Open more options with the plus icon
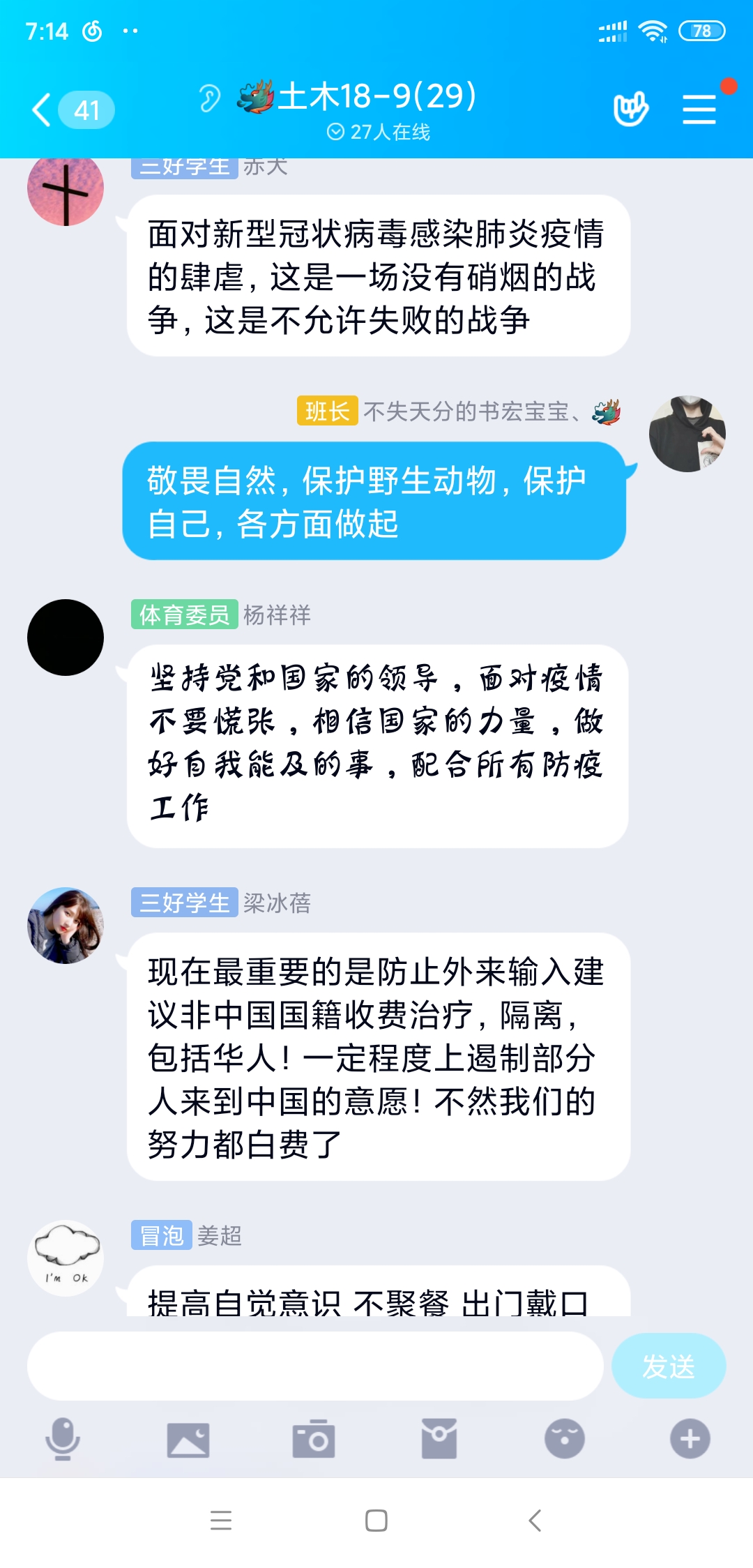Screen dimensions: 753x1568 tap(690, 1438)
